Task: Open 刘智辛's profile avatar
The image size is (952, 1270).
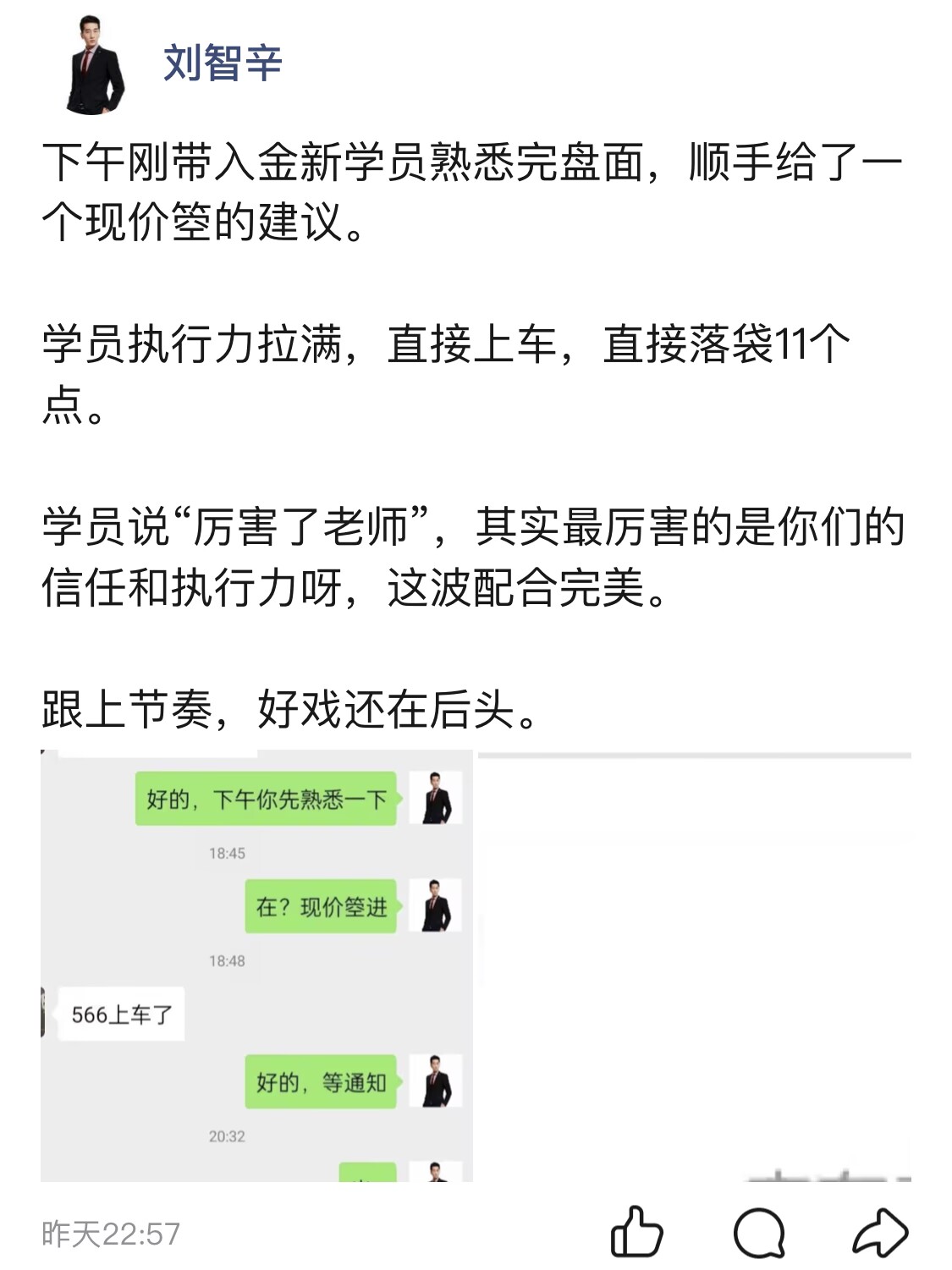Action: click(94, 65)
